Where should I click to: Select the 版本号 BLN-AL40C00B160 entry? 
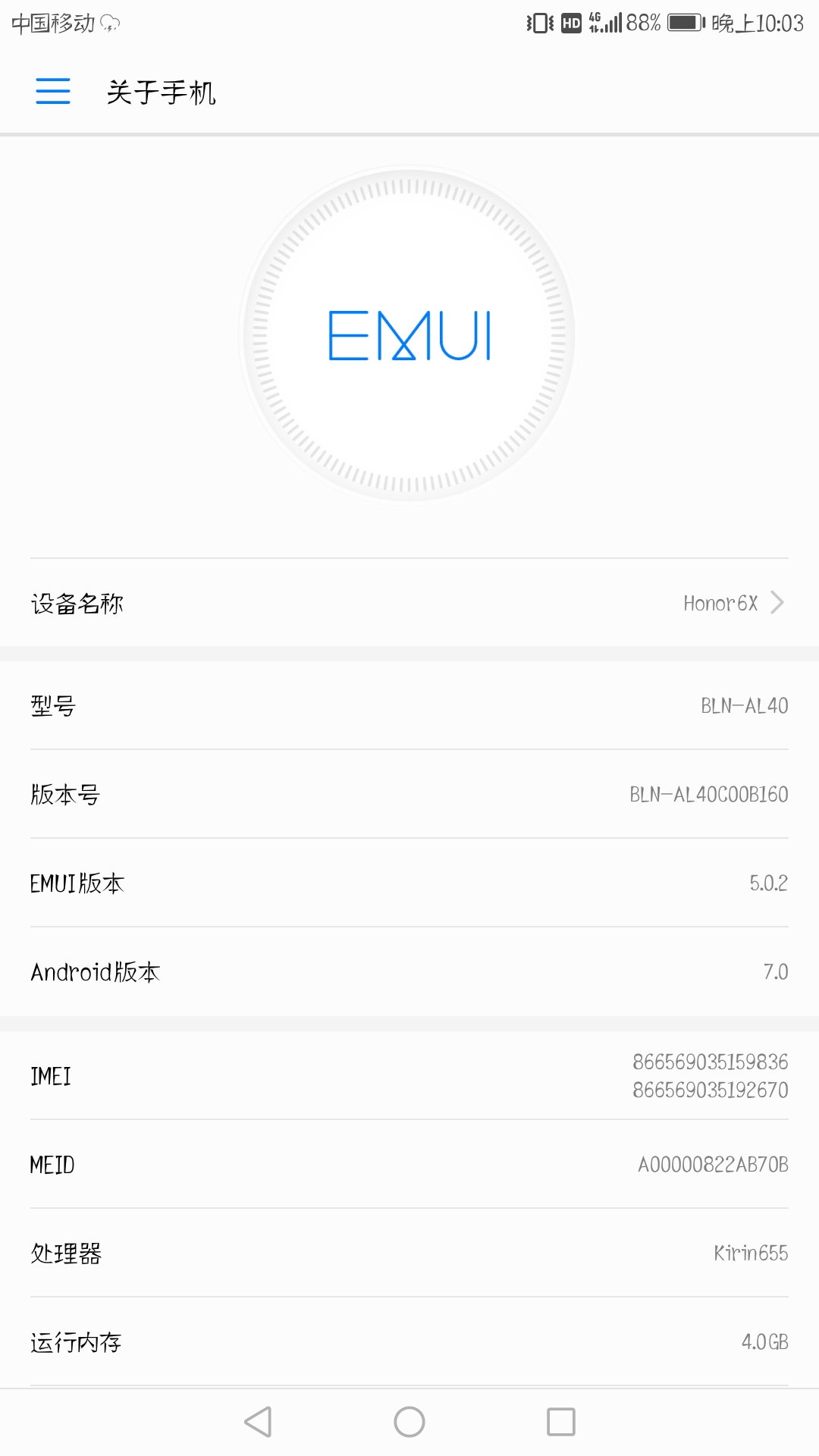(409, 794)
